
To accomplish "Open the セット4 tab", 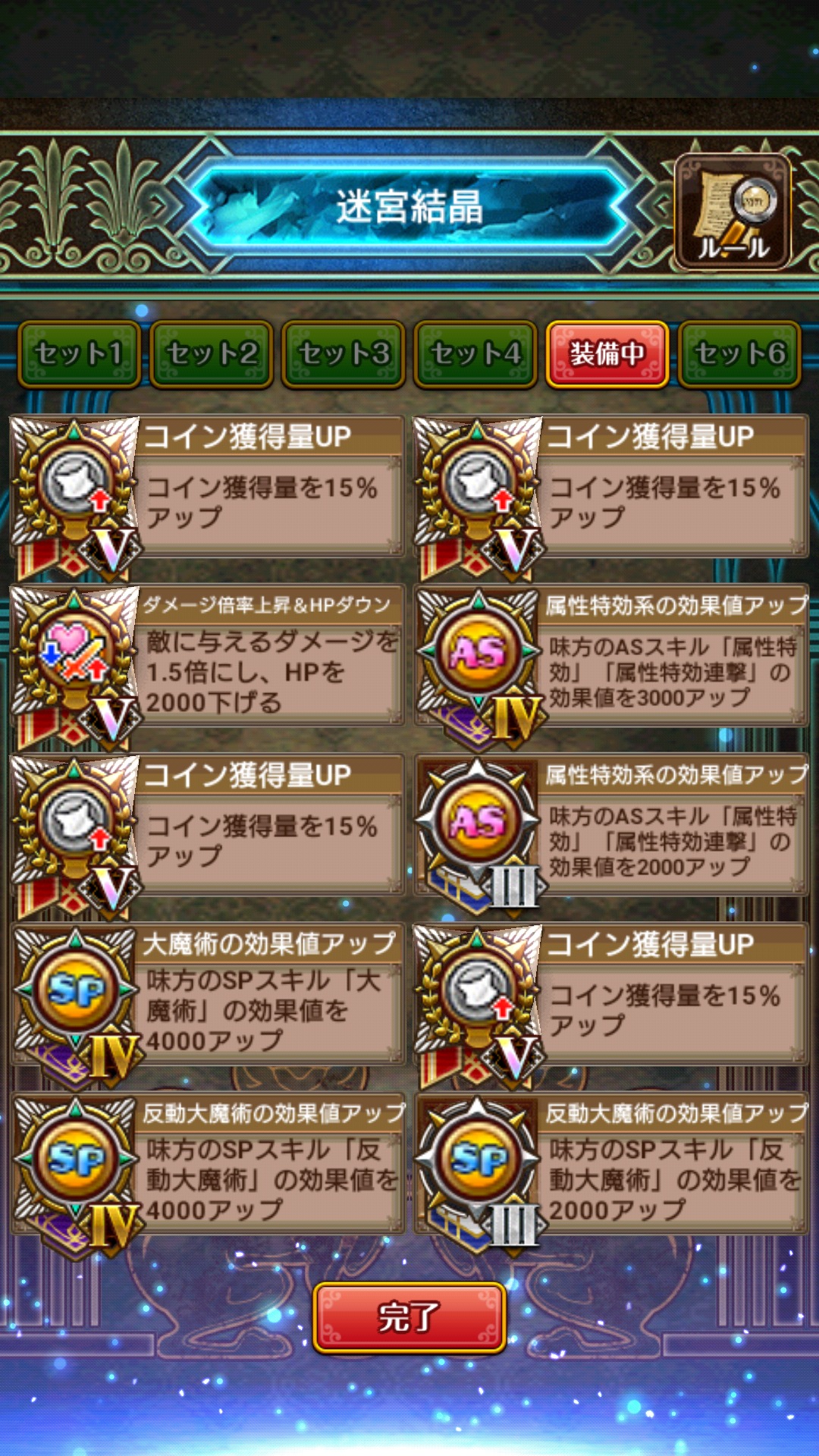I will tap(475, 354).
